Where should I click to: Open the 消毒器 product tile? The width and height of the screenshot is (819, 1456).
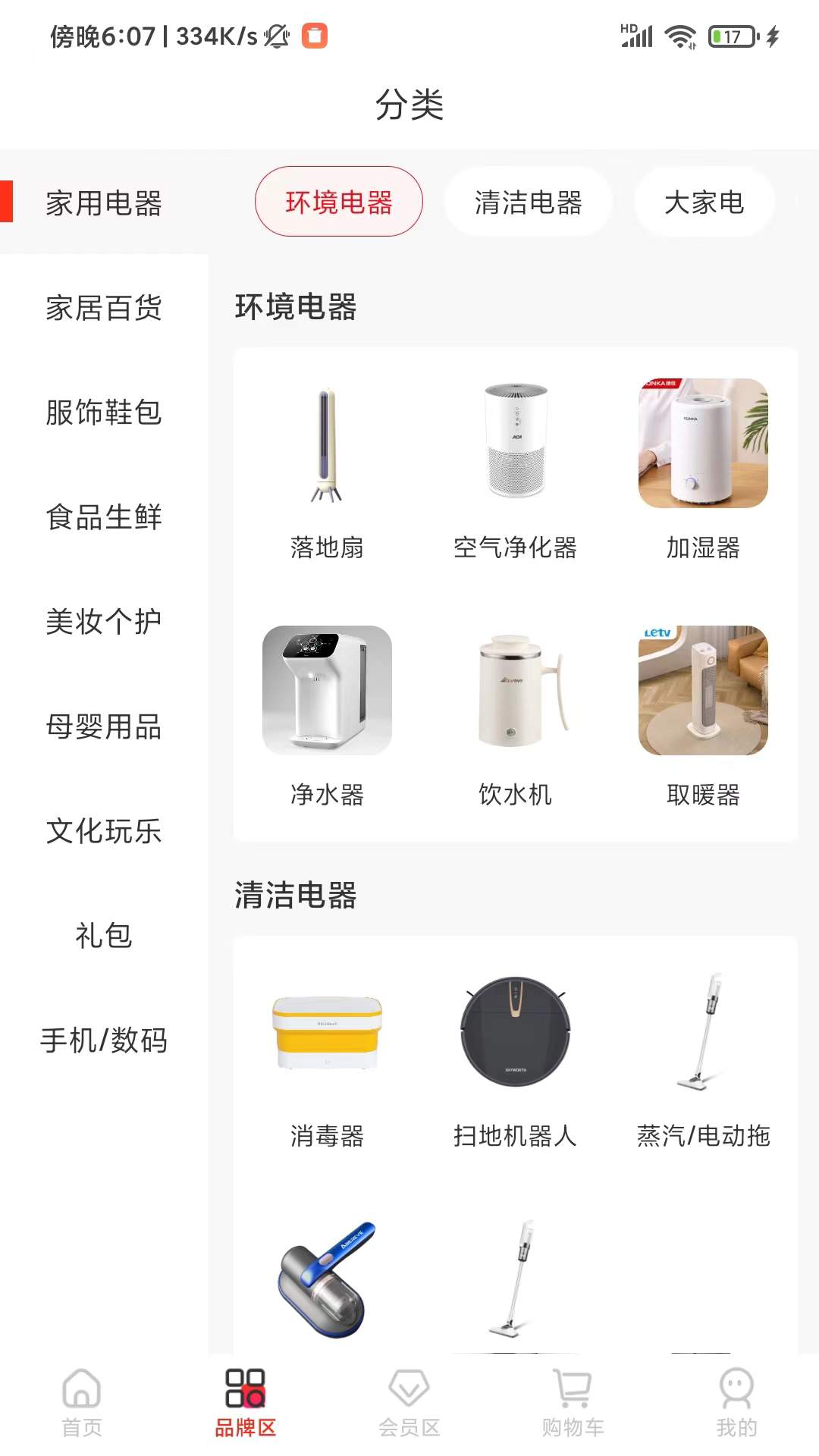pos(327,1058)
